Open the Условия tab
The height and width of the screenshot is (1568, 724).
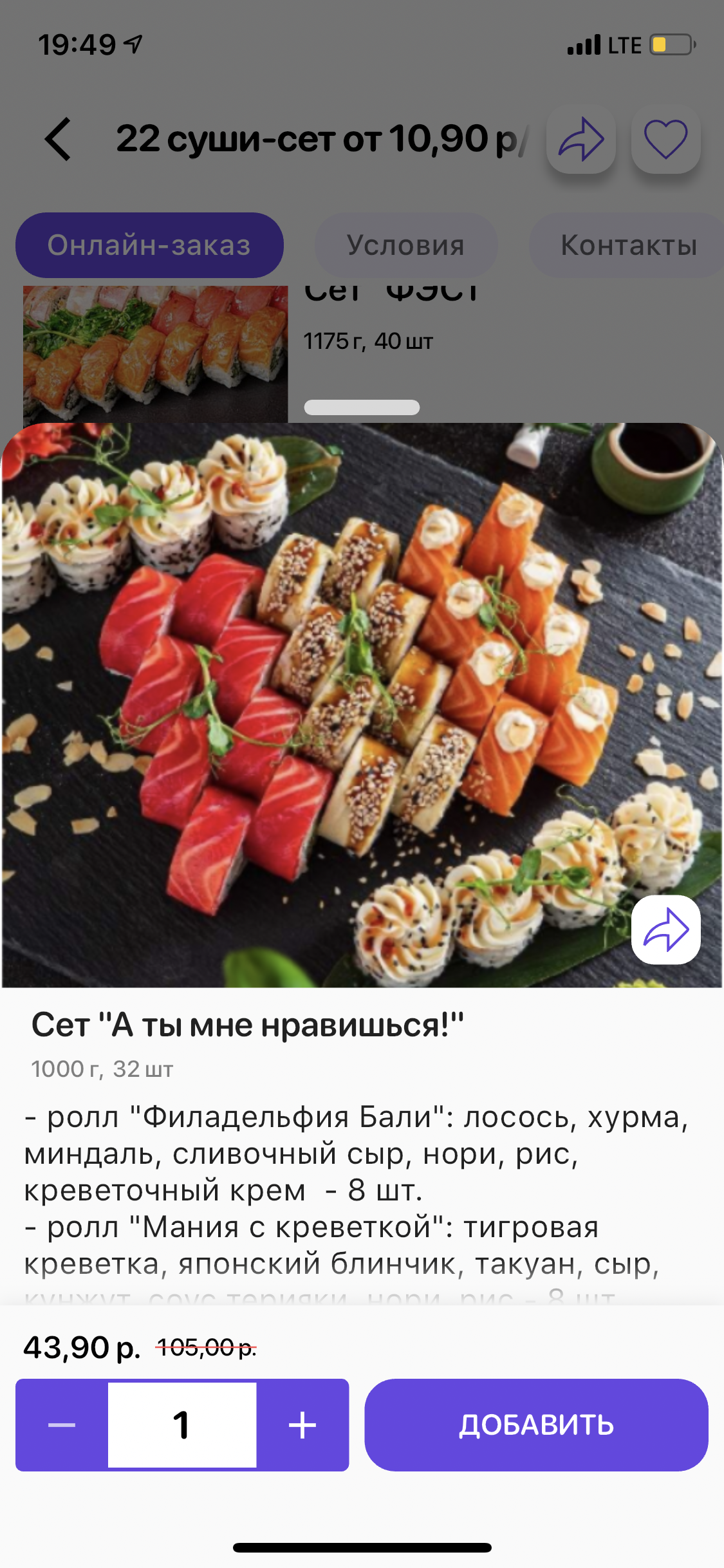pos(405,245)
